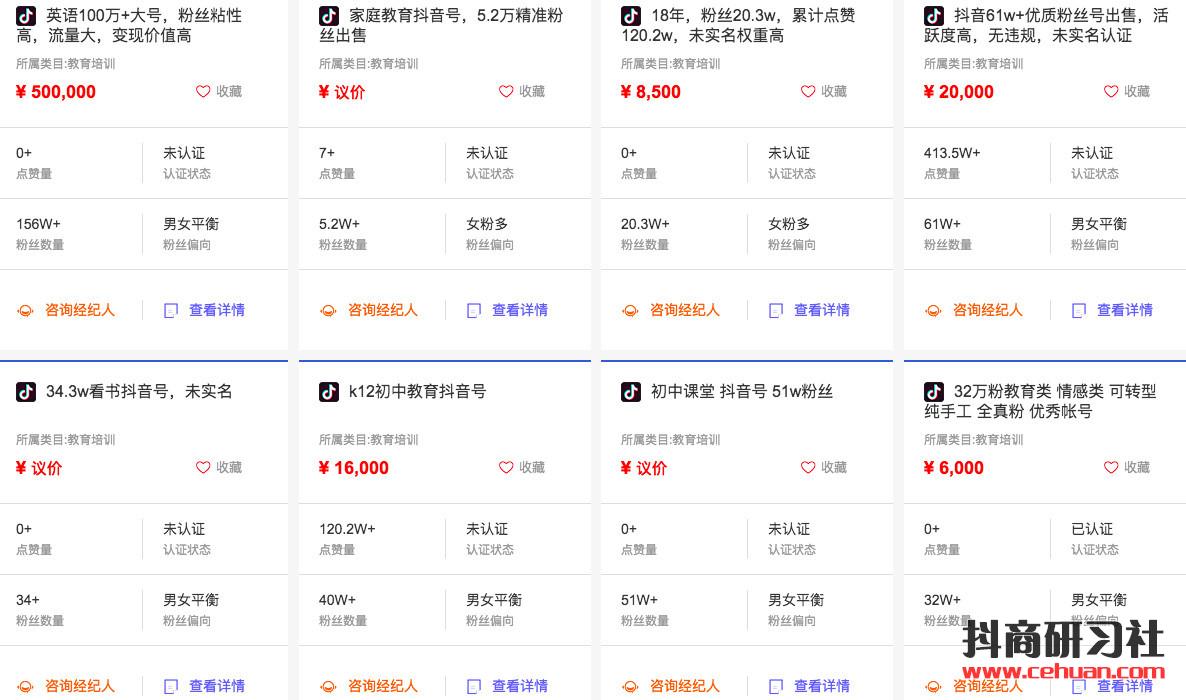Favorite the ¥8,500 account with 20.3w fans
This screenshot has height=700, width=1186.
point(823,91)
